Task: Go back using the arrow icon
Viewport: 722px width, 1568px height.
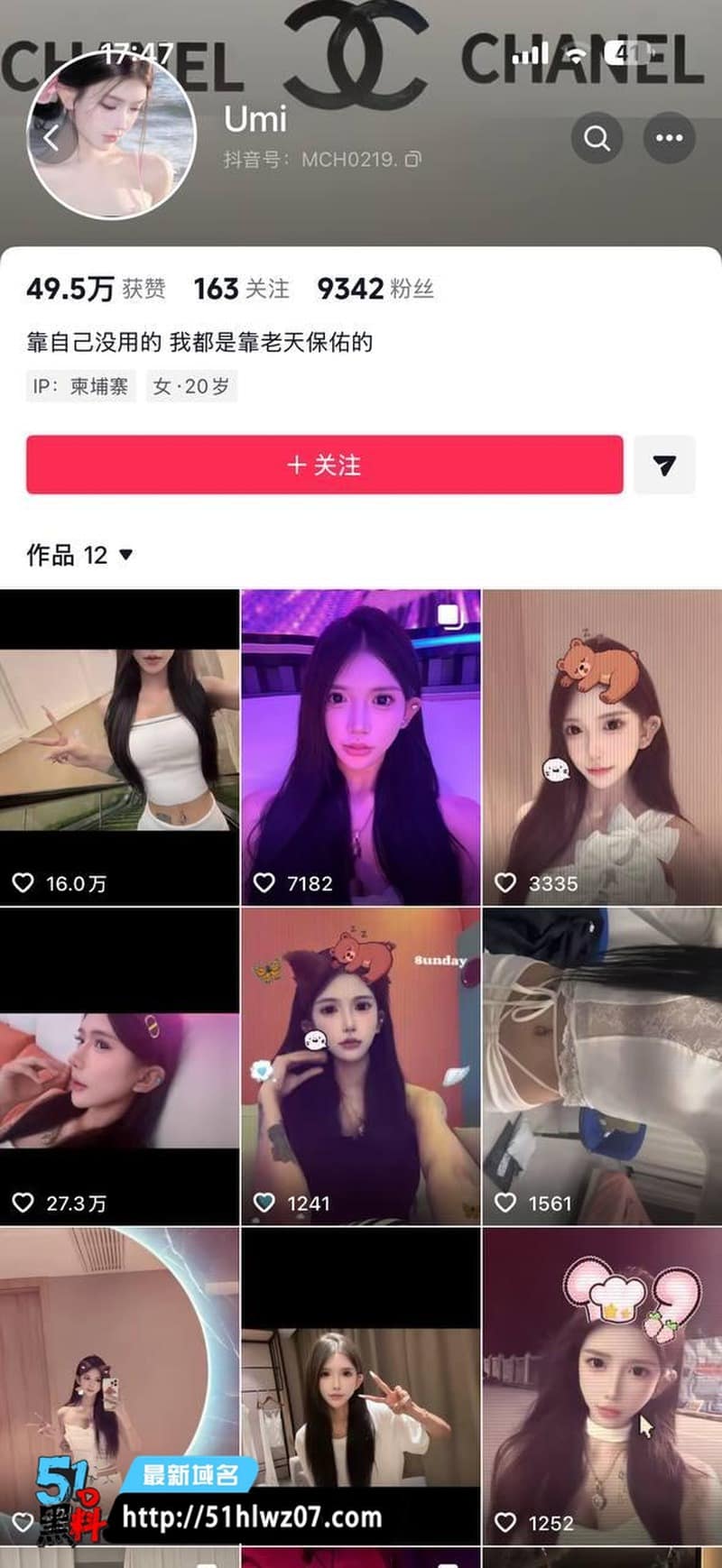Action: tap(52, 138)
